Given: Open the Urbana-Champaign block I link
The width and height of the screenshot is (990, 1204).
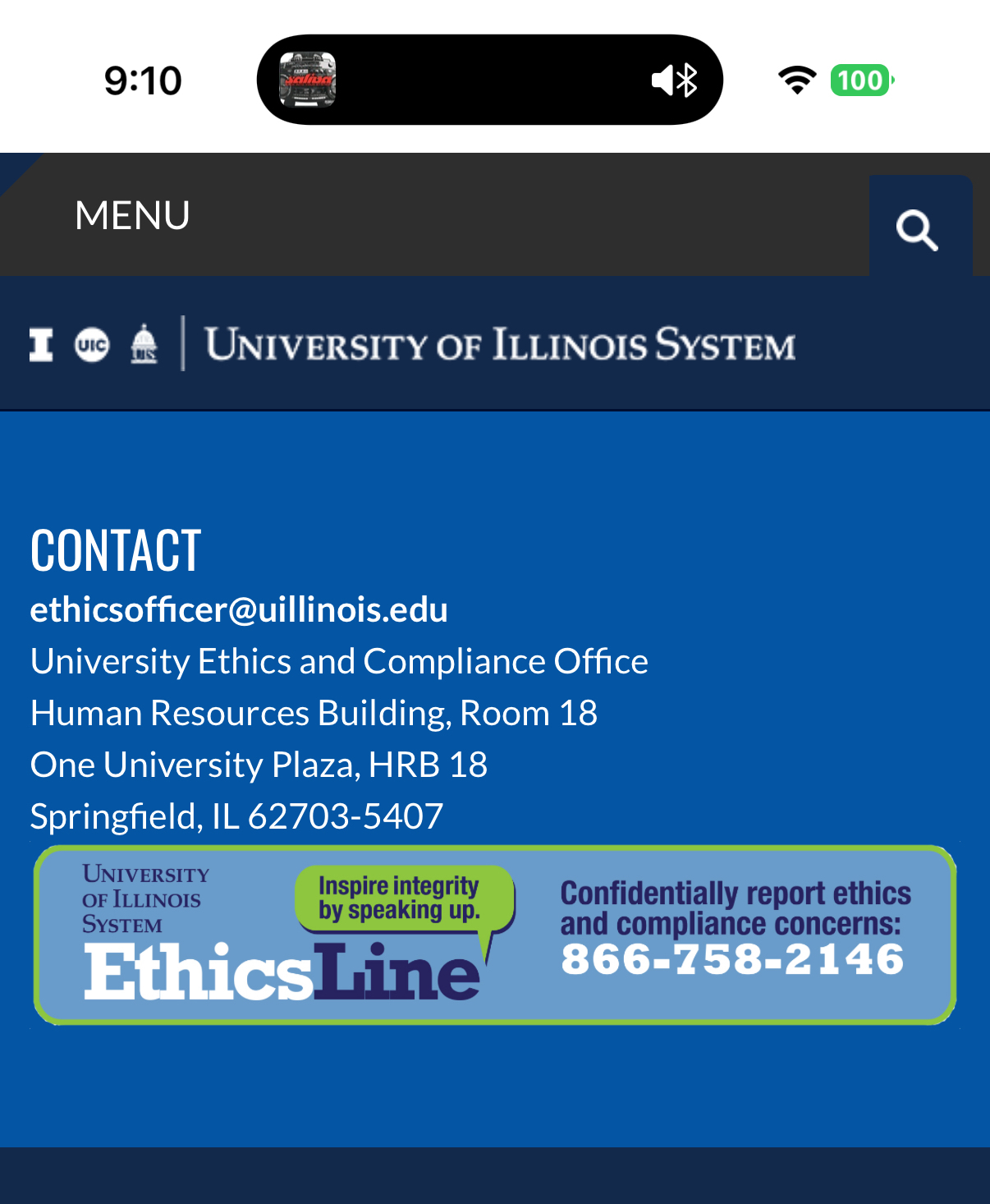Looking at the screenshot, I should pos(41,344).
